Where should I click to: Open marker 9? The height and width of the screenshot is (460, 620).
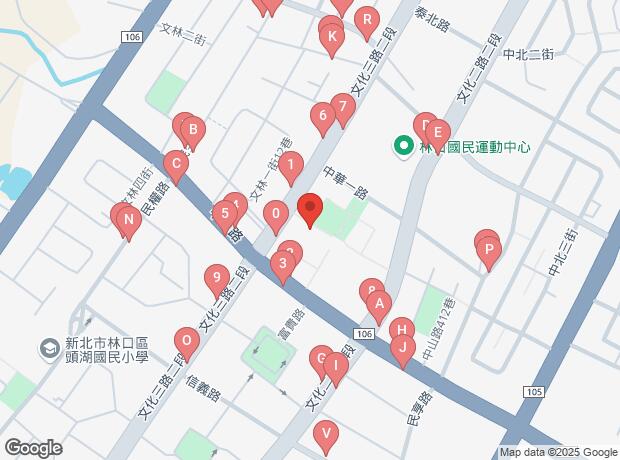click(x=216, y=278)
